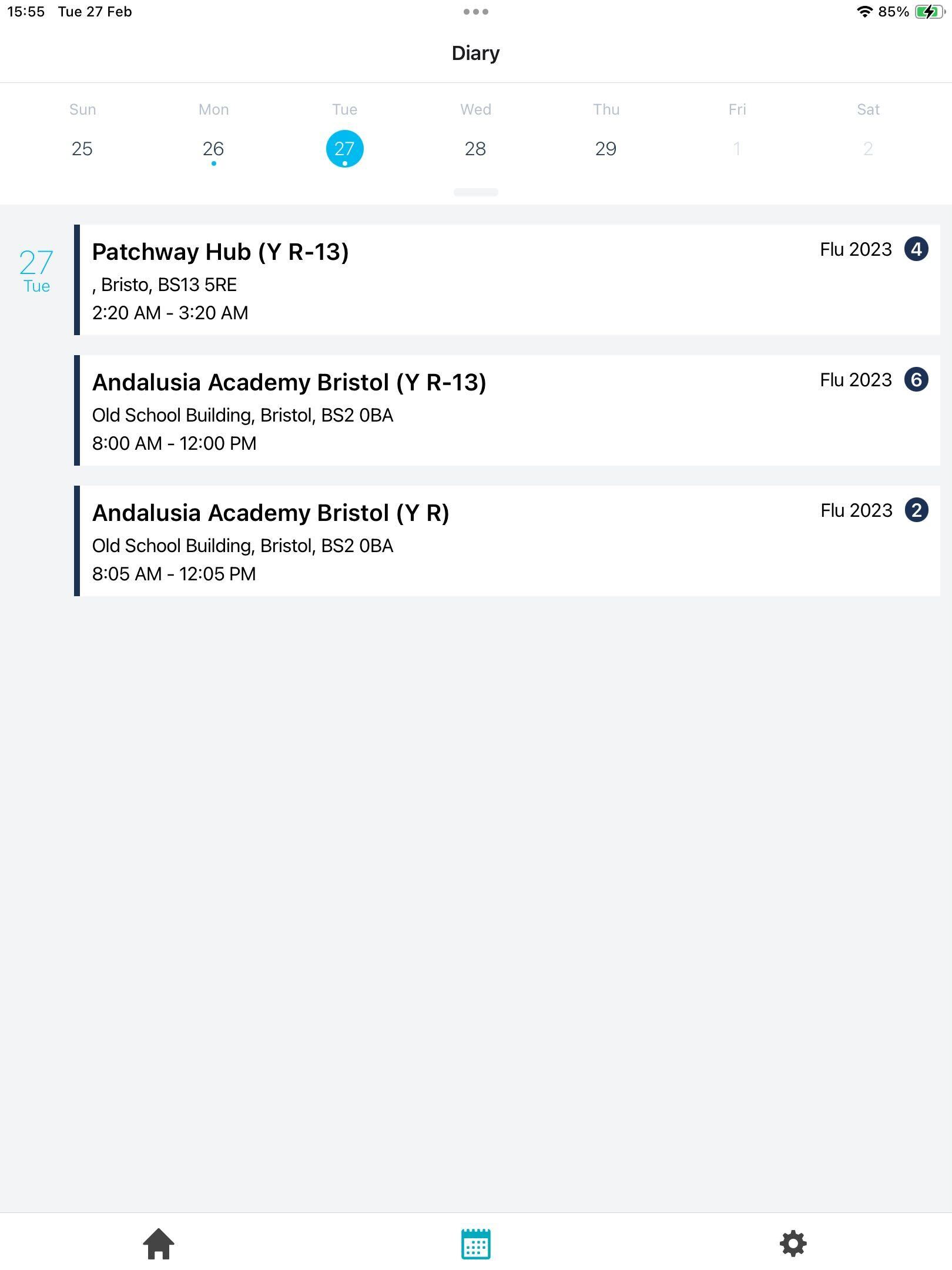The width and height of the screenshot is (952, 1270).
Task: Open Andalusia Academy Bristol (Y R) session
Action: [505, 541]
